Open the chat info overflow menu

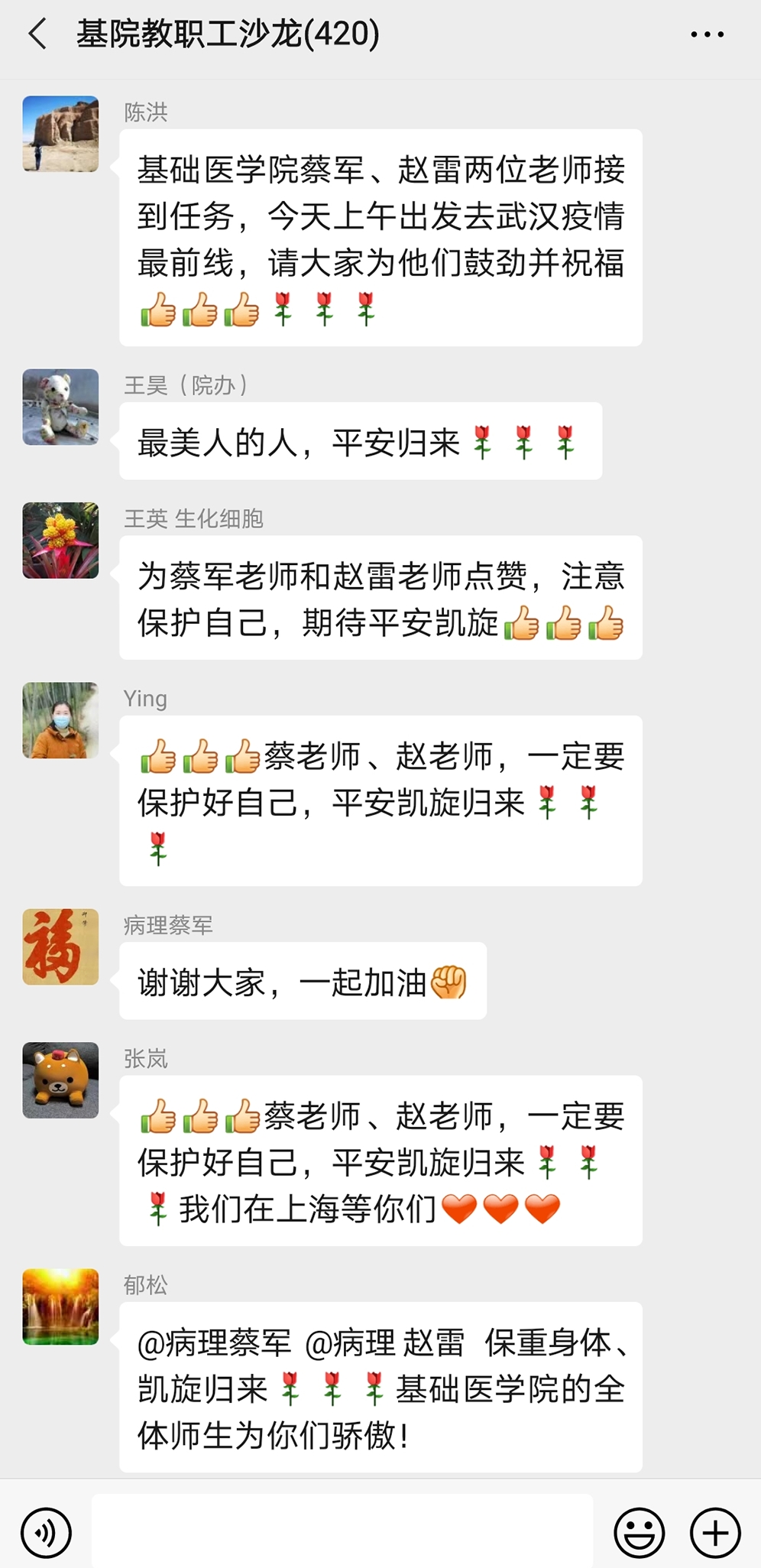(707, 34)
